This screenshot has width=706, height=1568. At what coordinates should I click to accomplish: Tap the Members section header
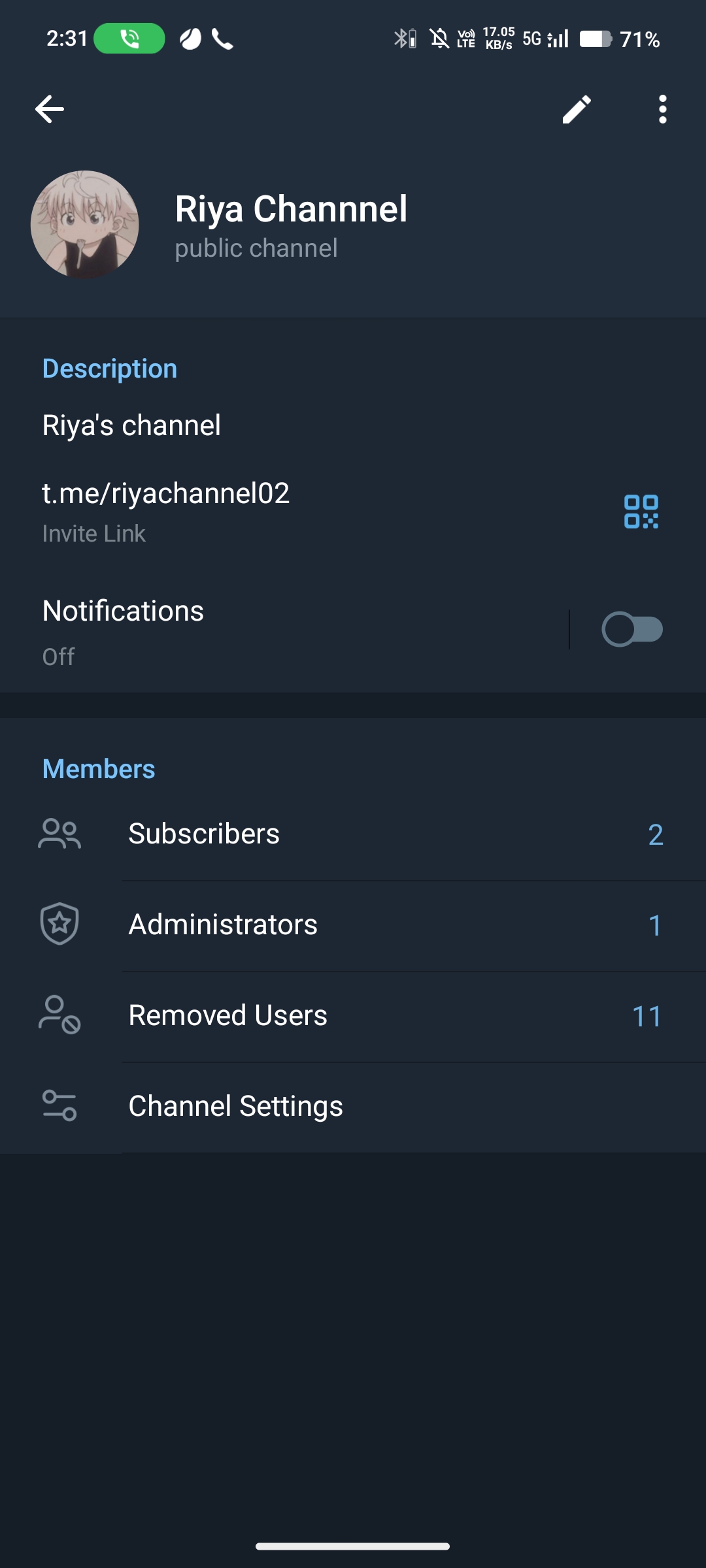pyautogui.click(x=97, y=768)
